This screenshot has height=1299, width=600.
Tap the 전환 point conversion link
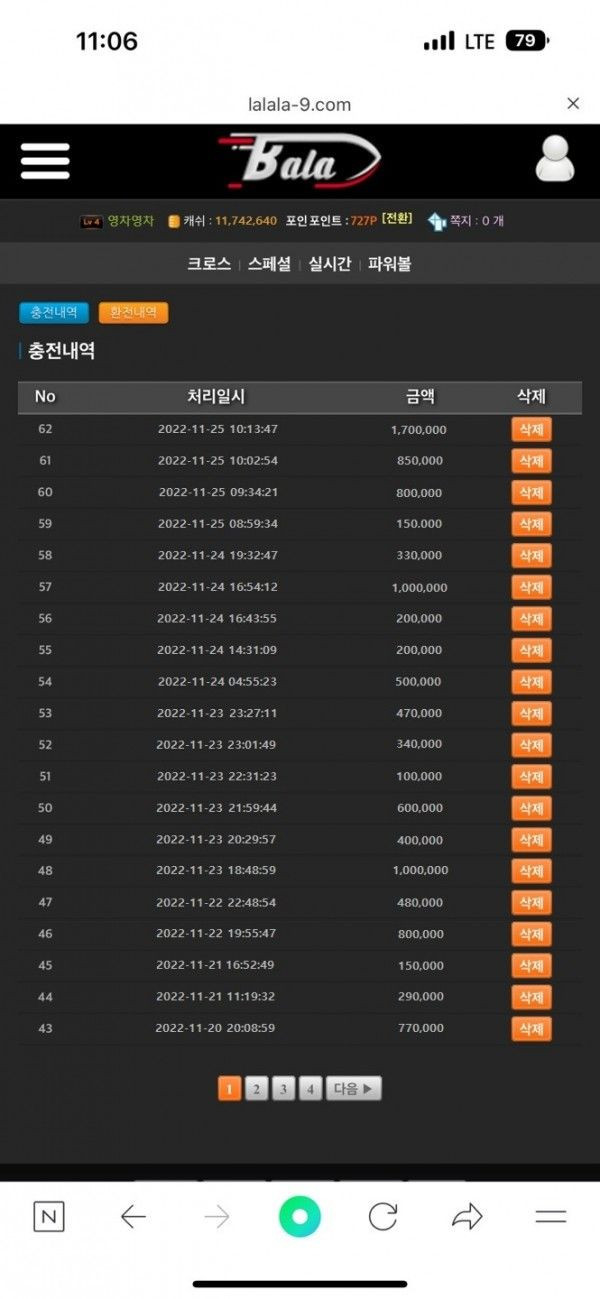(x=397, y=220)
